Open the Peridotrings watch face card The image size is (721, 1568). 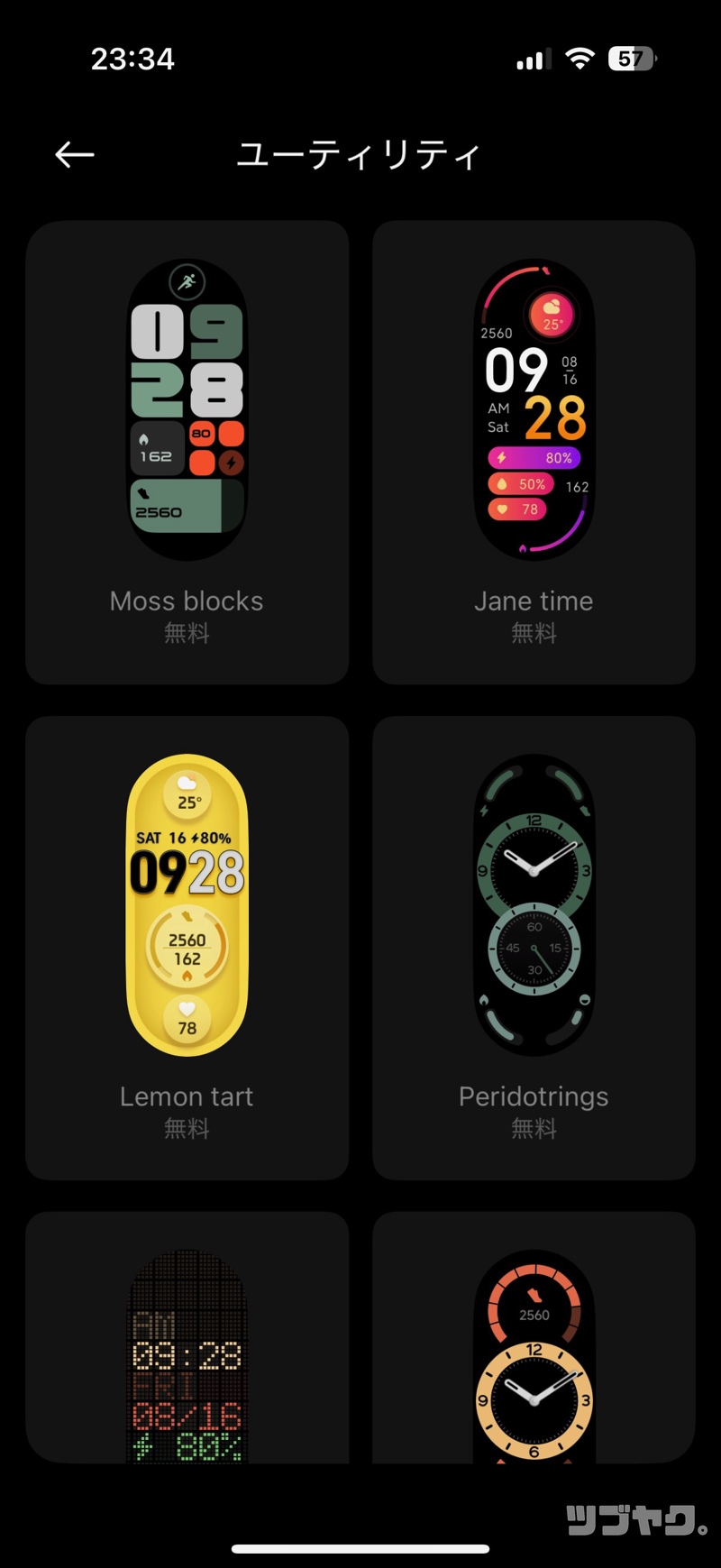[534, 947]
